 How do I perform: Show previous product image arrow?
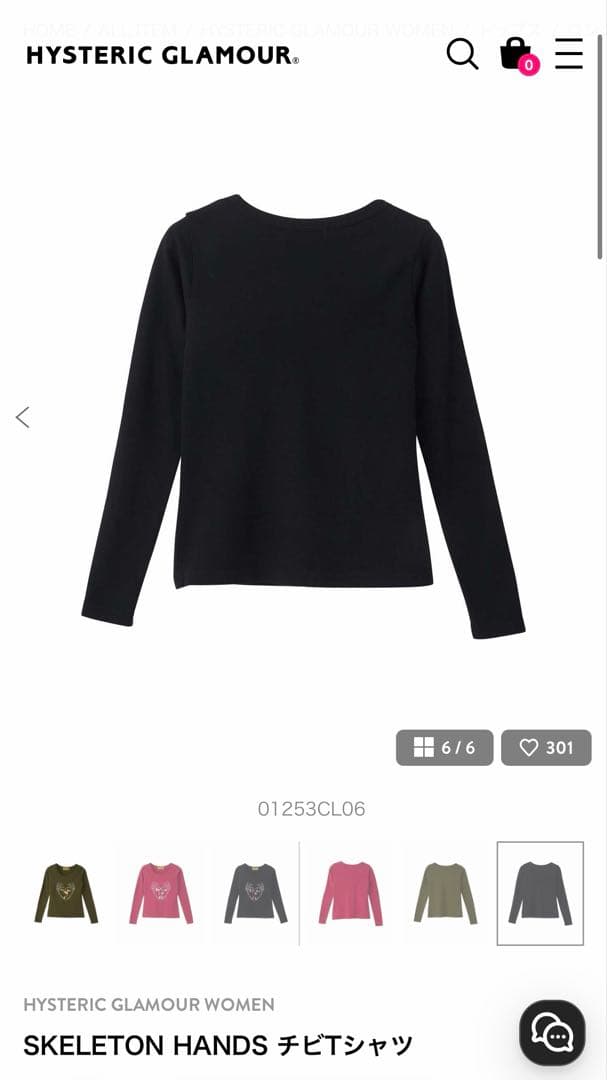coord(23,417)
